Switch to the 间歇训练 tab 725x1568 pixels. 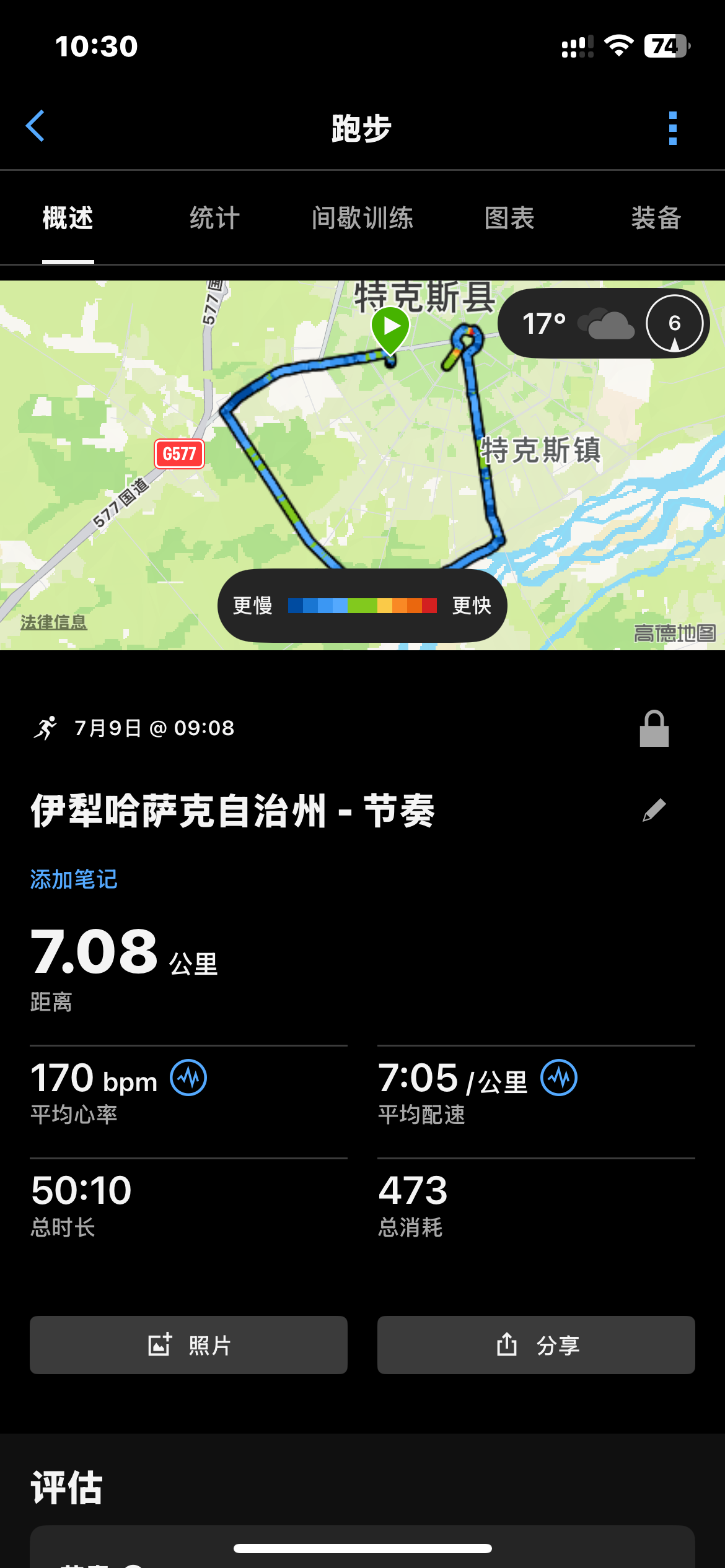click(362, 218)
